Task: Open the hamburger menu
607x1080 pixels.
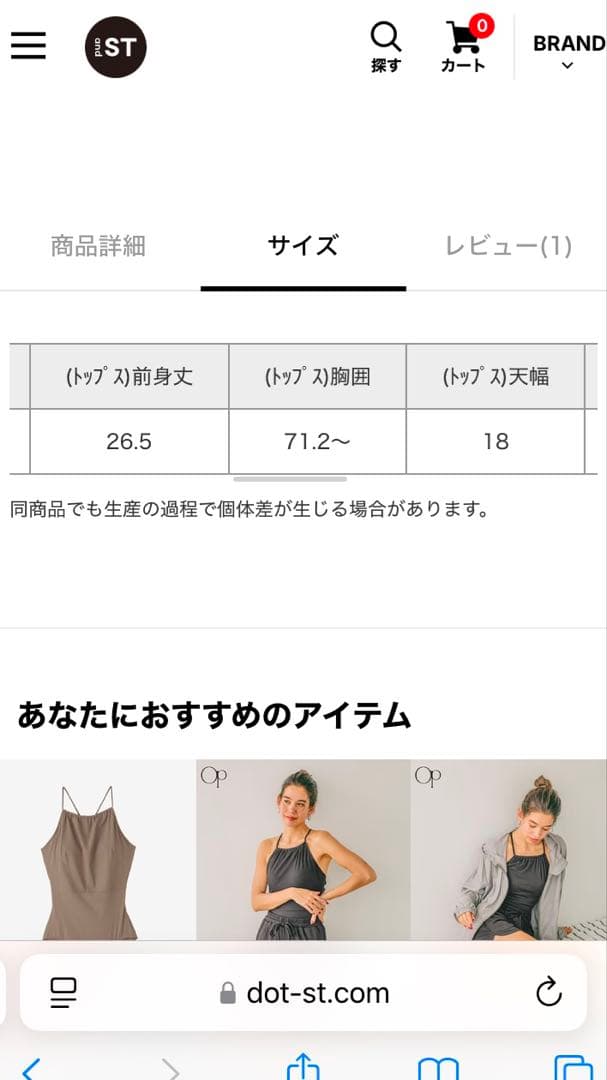Action: [x=28, y=45]
